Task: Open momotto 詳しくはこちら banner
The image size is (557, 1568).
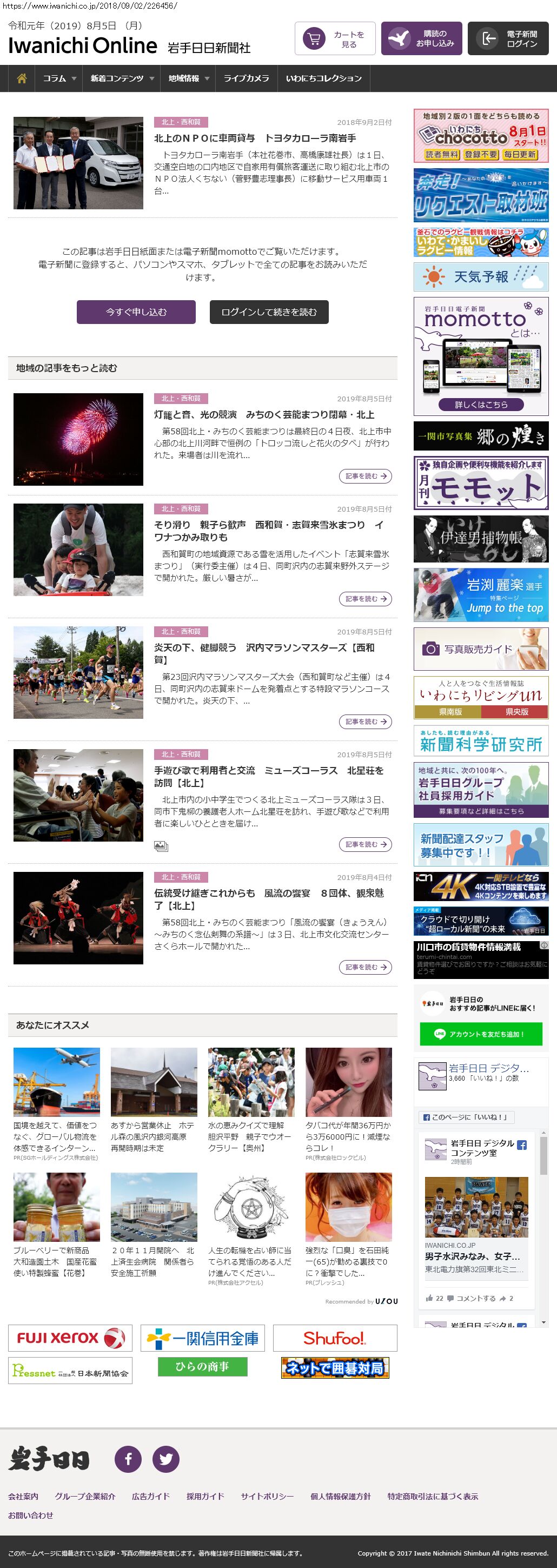Action: (481, 404)
